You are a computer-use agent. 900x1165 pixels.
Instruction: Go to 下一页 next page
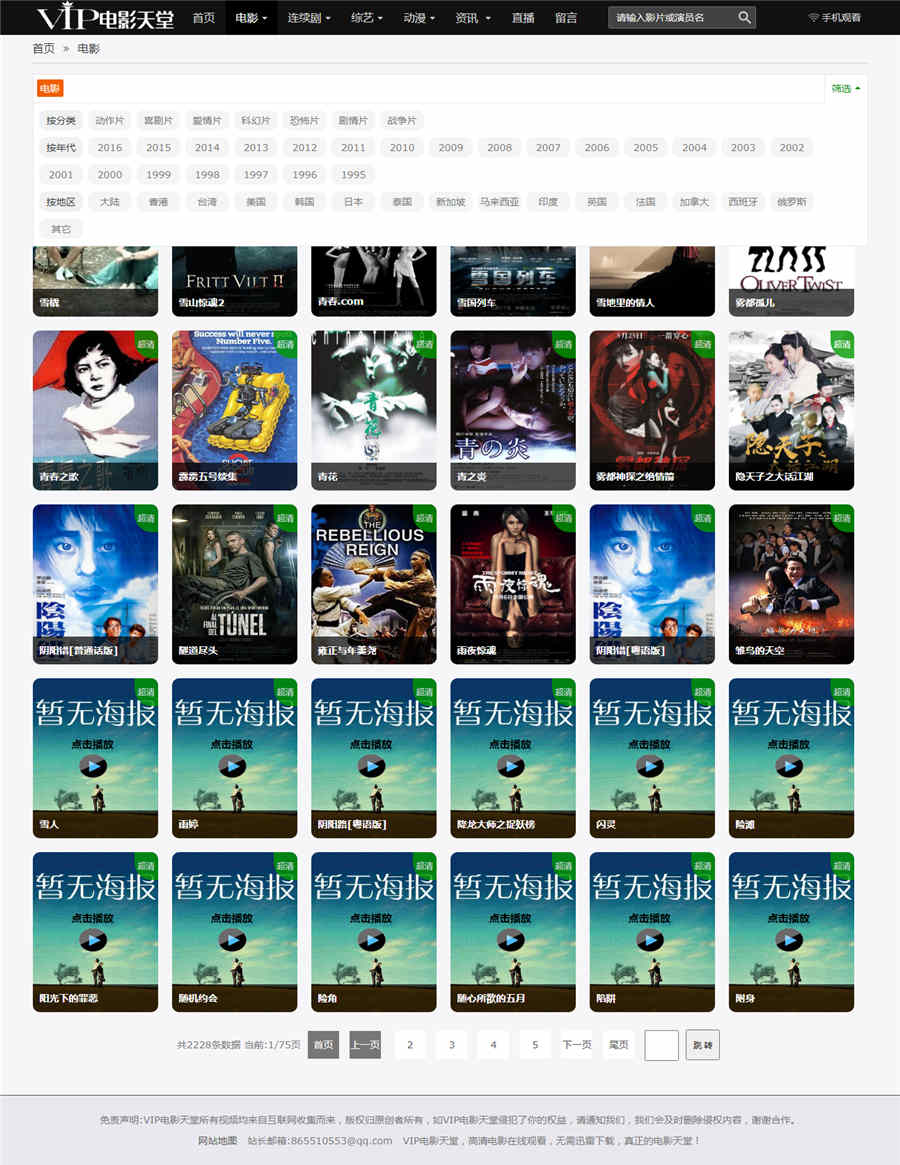576,1045
